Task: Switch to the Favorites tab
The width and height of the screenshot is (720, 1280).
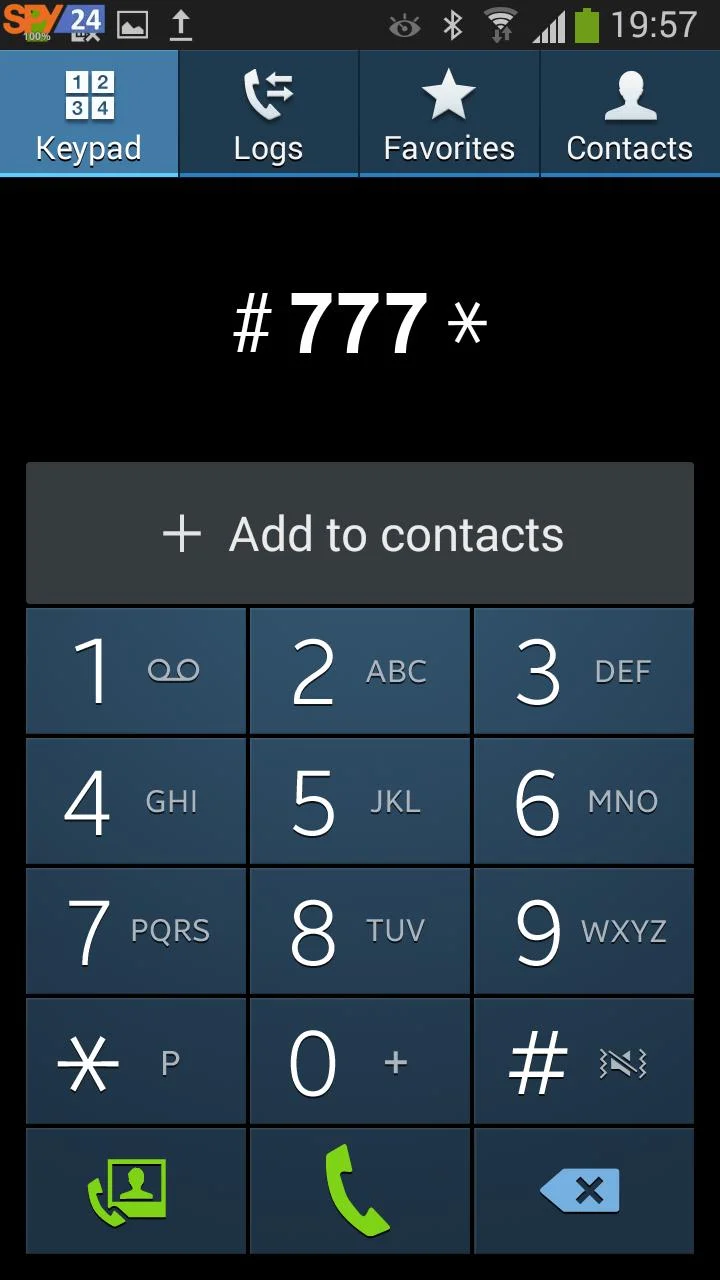Action: (449, 113)
